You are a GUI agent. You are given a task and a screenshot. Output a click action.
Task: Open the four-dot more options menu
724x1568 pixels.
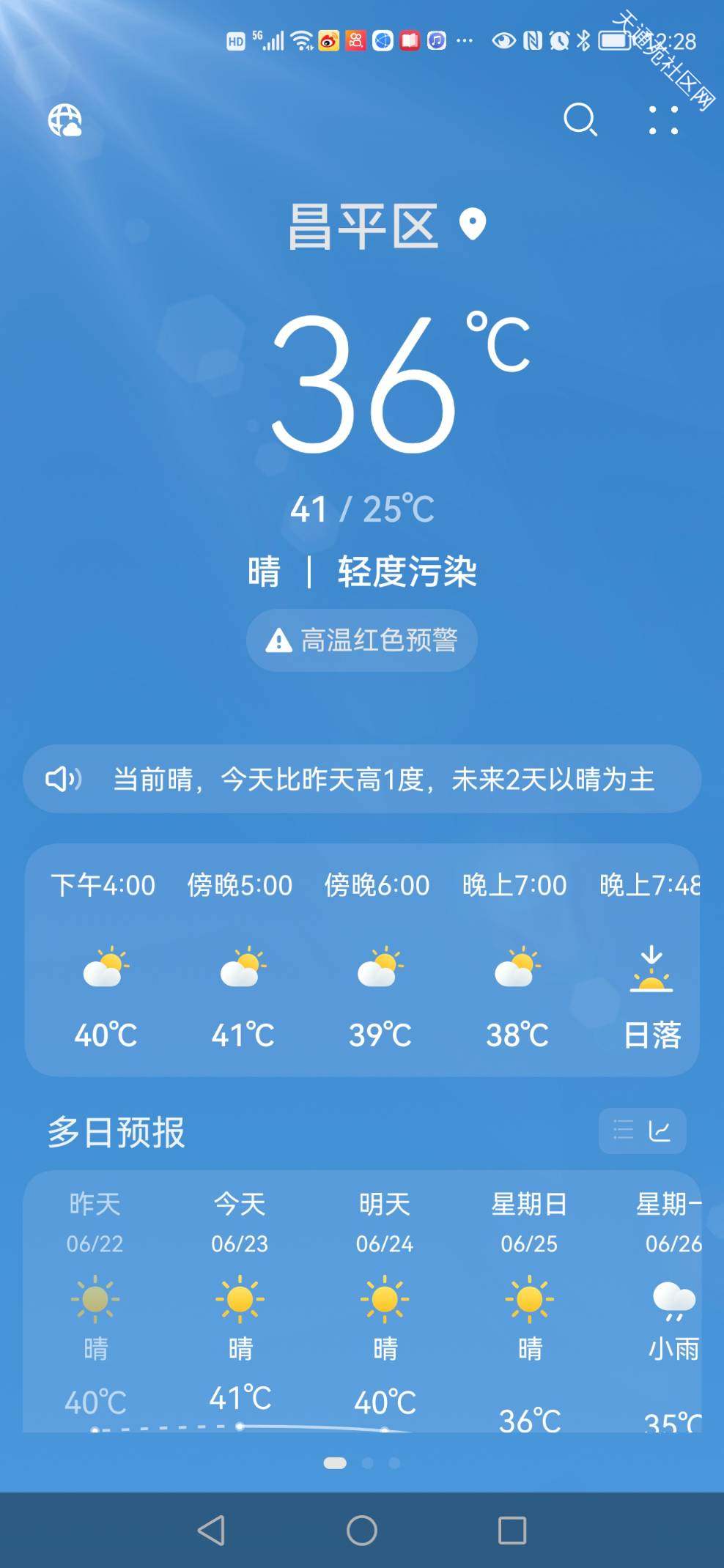(x=663, y=120)
